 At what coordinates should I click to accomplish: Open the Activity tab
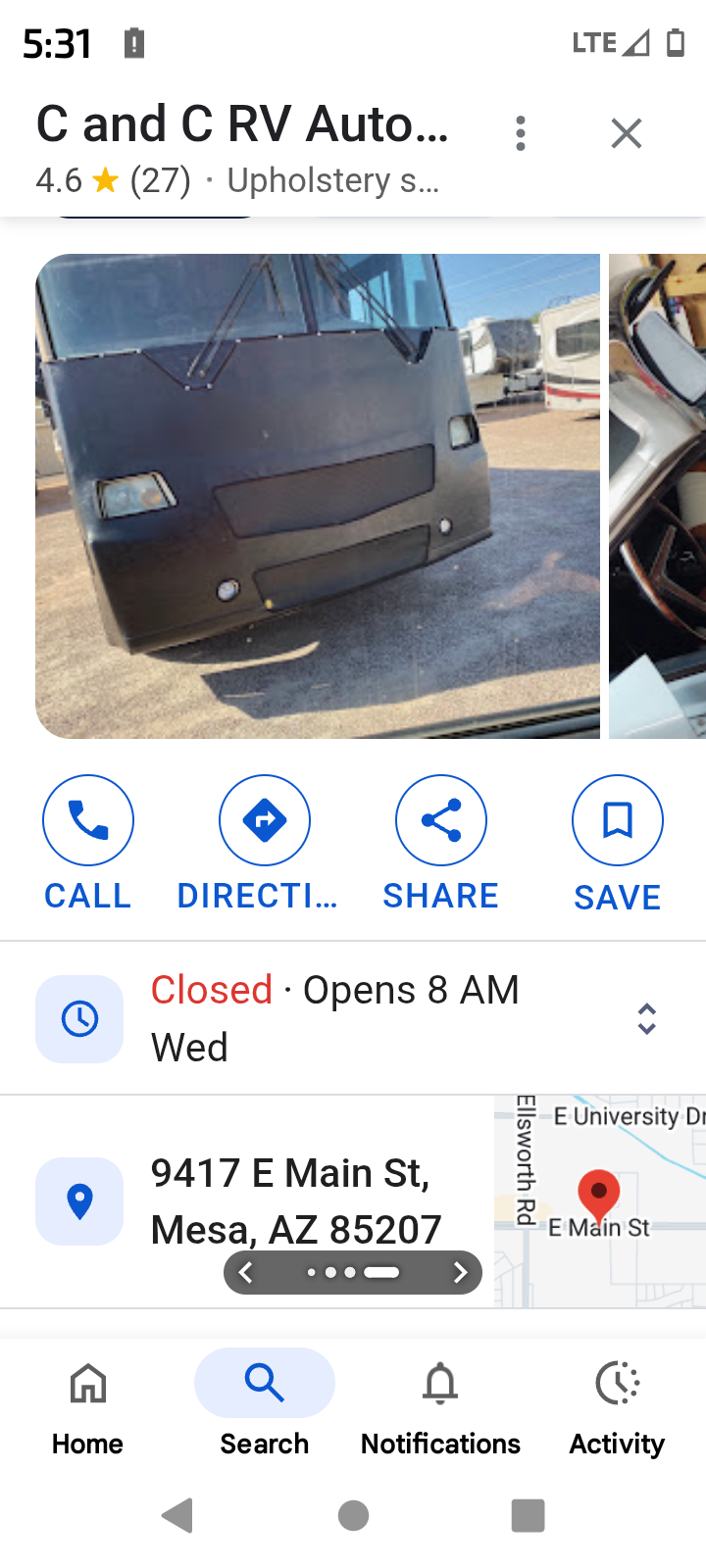[618, 1409]
